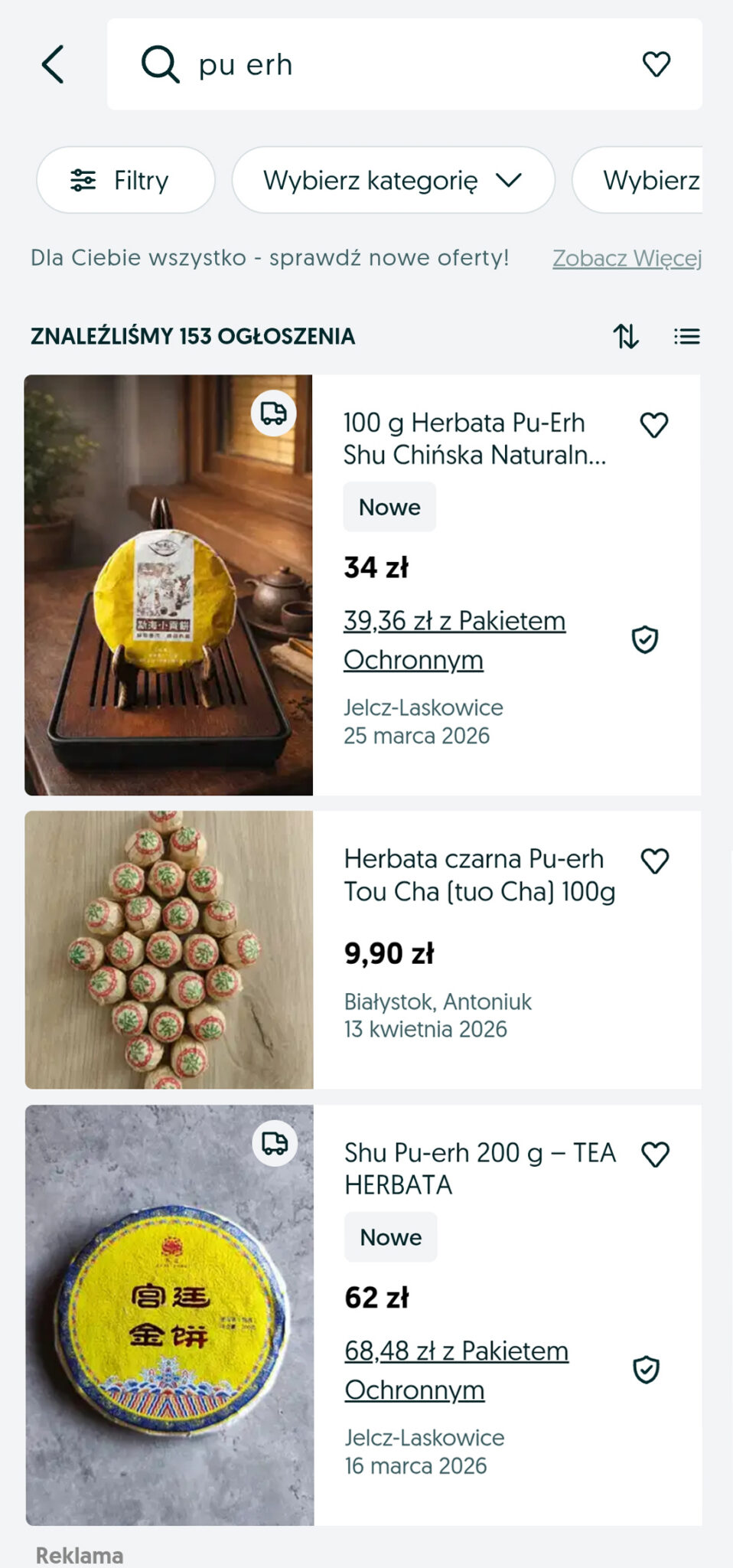Go back using the arrow icon

53,64
